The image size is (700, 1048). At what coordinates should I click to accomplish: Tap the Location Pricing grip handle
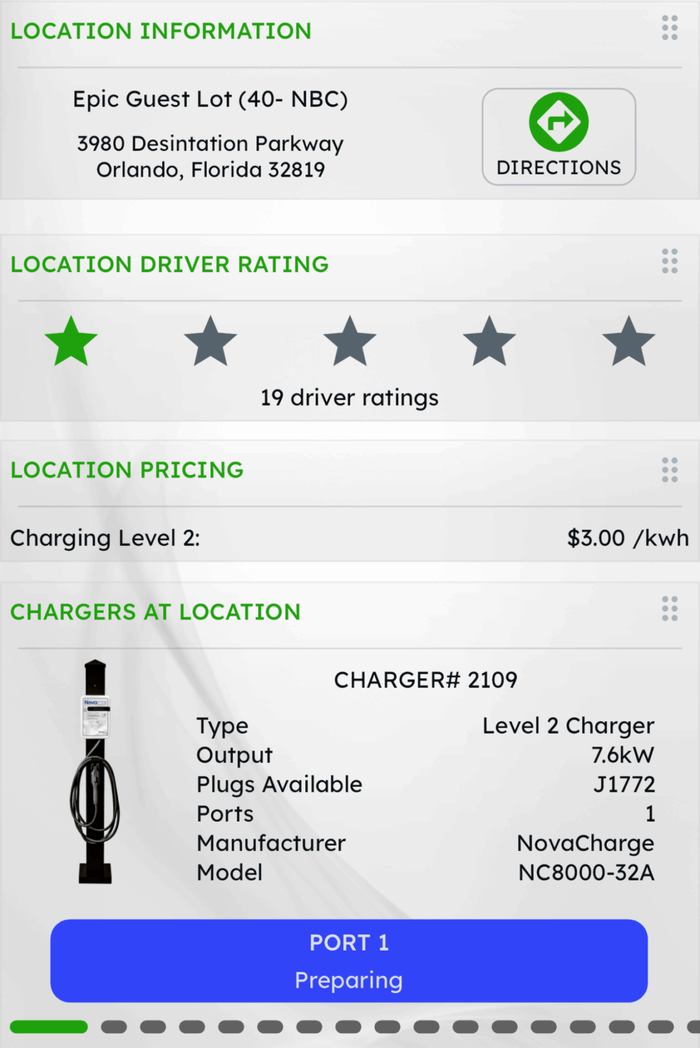point(669,469)
